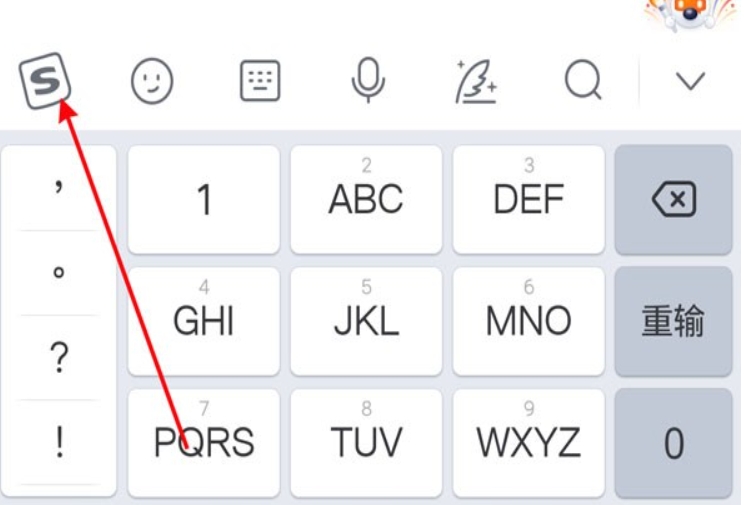The height and width of the screenshot is (505, 744).
Task: Tap the 1 key
Action: click(204, 200)
